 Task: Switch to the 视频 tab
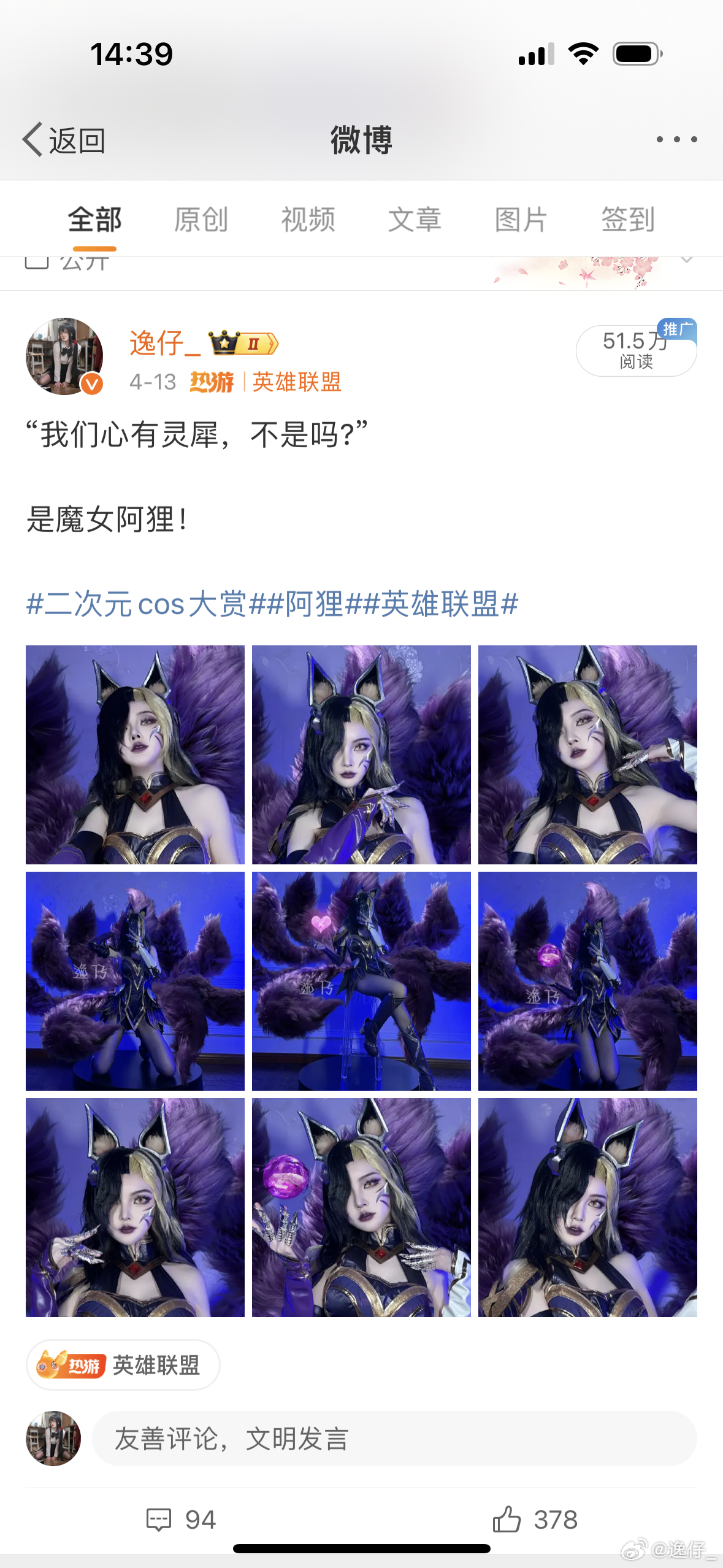308,220
